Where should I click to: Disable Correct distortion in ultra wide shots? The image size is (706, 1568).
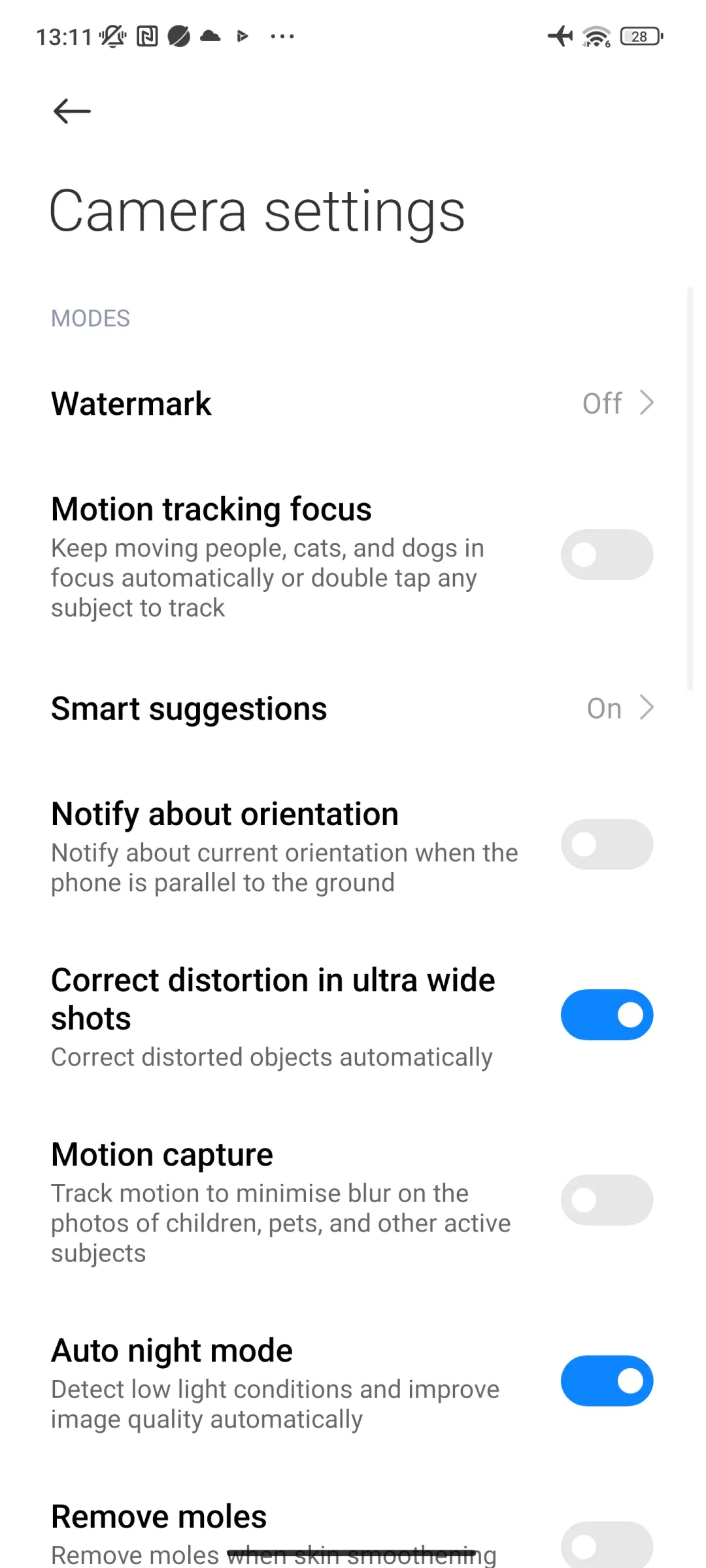(607, 1015)
